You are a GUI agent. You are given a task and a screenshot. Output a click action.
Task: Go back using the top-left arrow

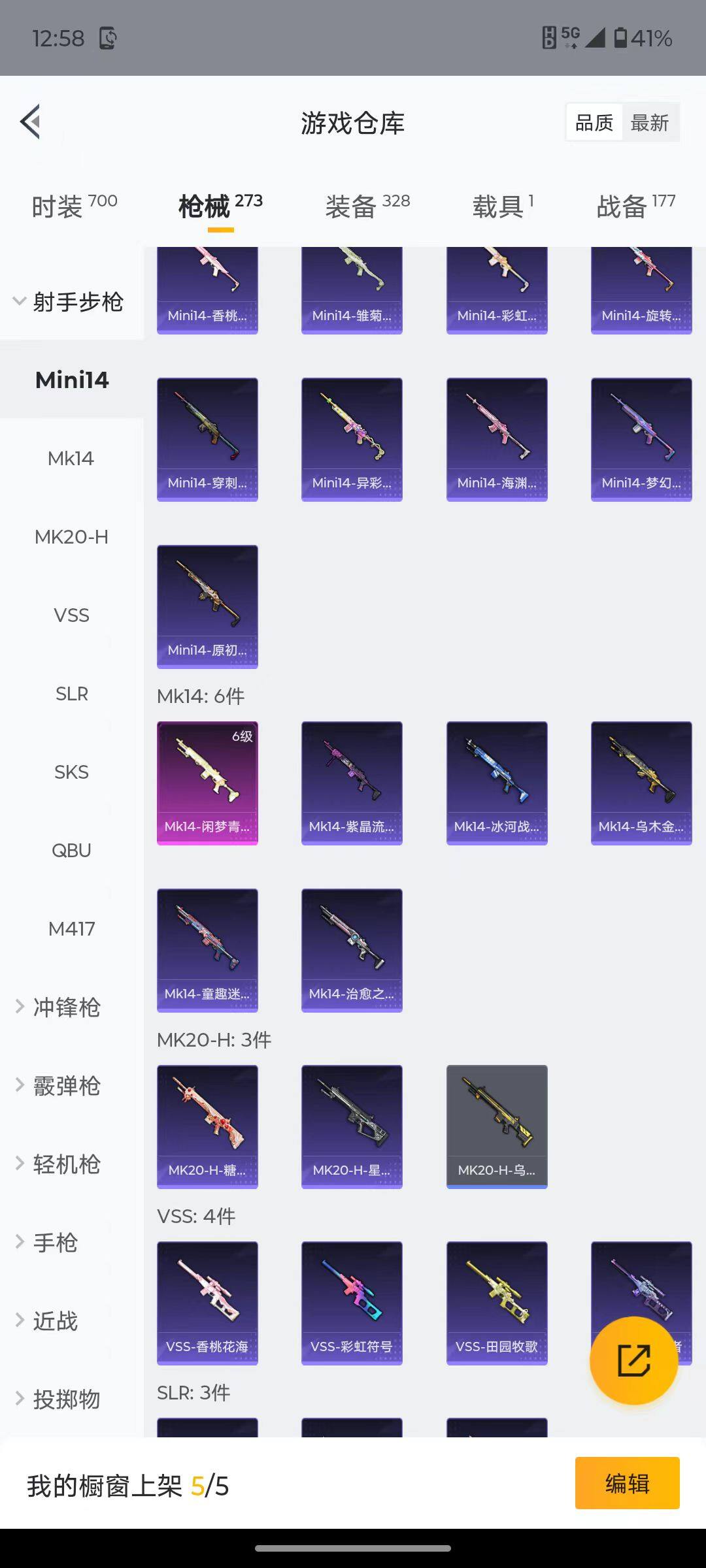(31, 122)
